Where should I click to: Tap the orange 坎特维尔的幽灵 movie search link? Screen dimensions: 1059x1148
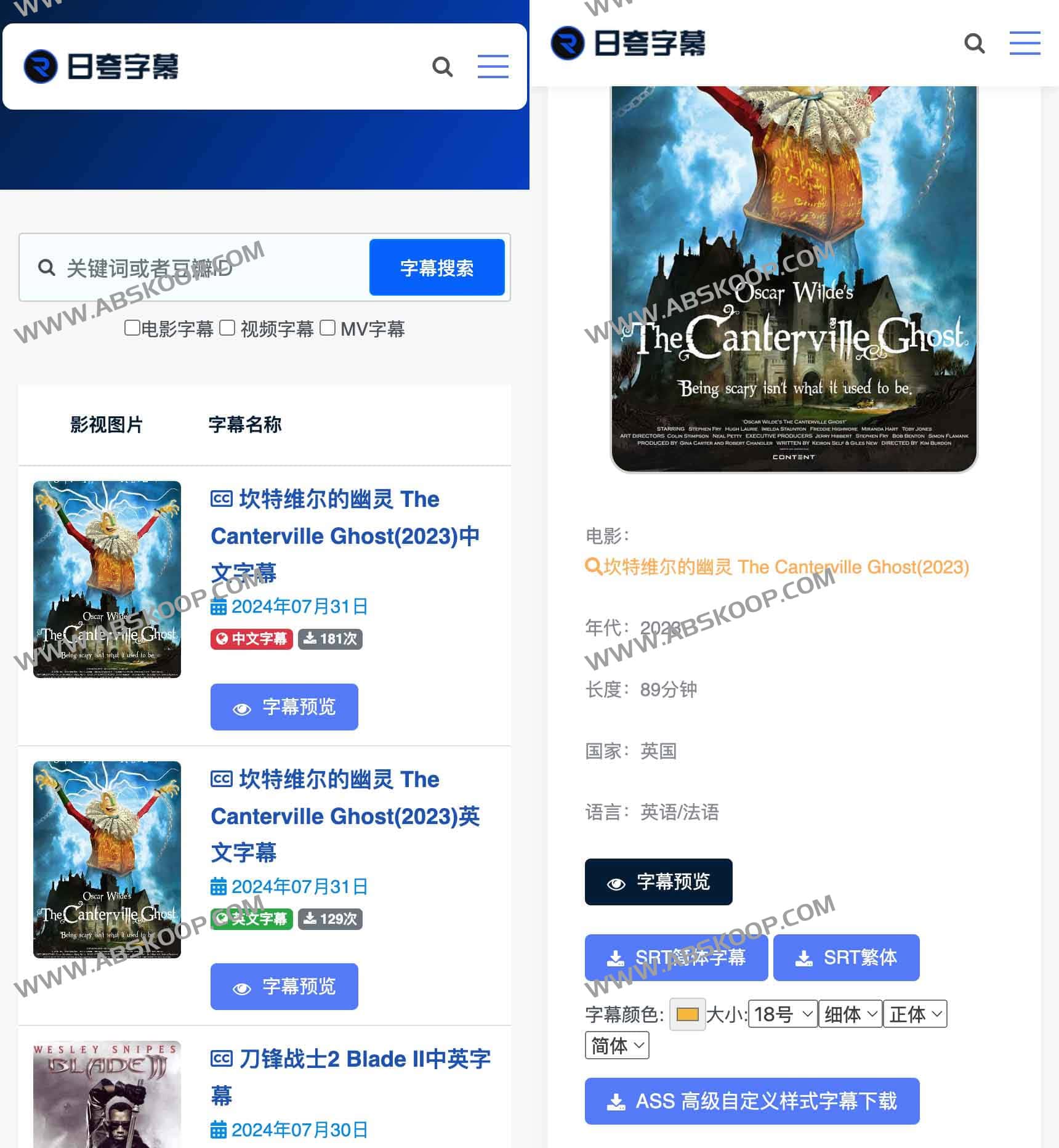pos(777,567)
